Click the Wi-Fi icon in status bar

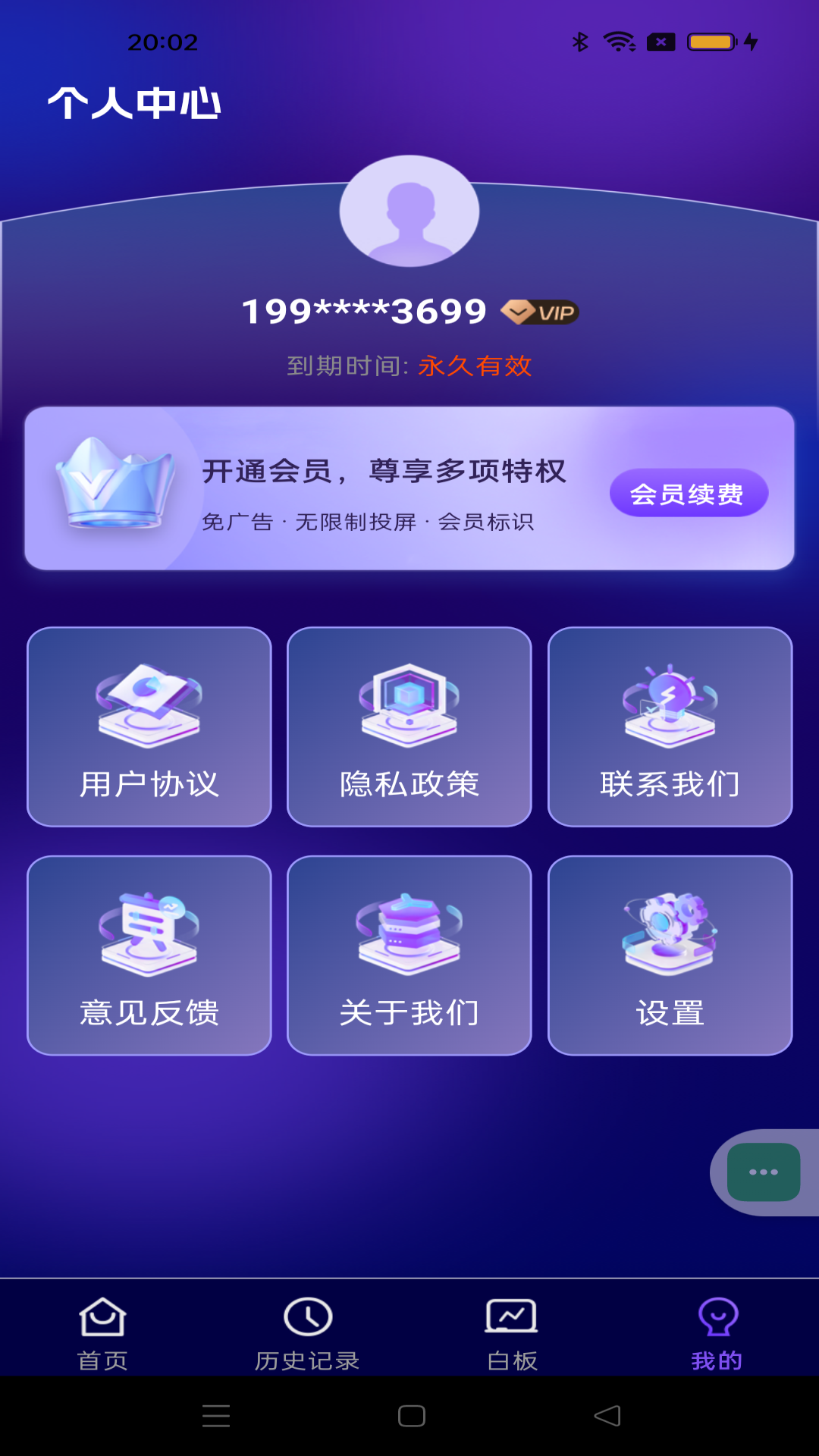coord(617,43)
